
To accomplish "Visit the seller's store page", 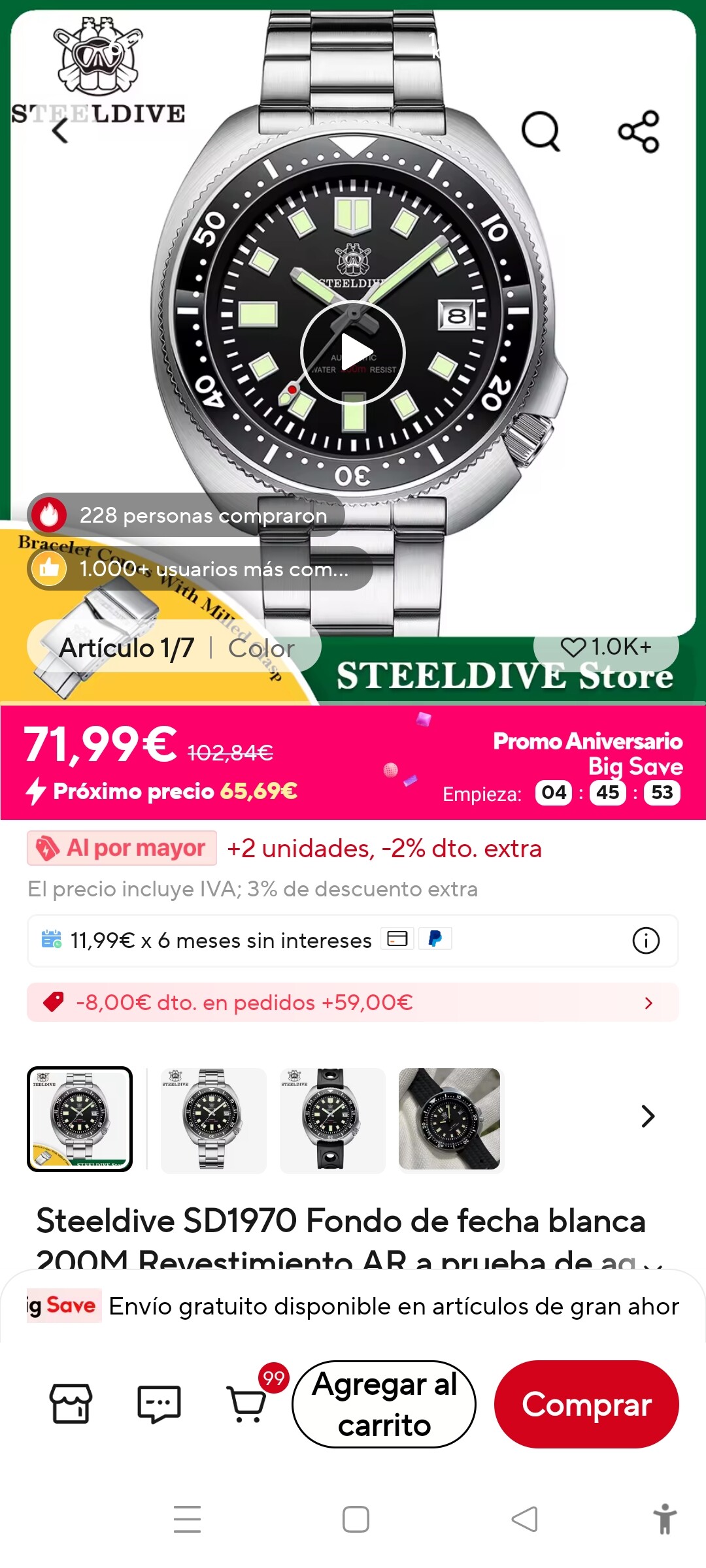I will tap(71, 1403).
